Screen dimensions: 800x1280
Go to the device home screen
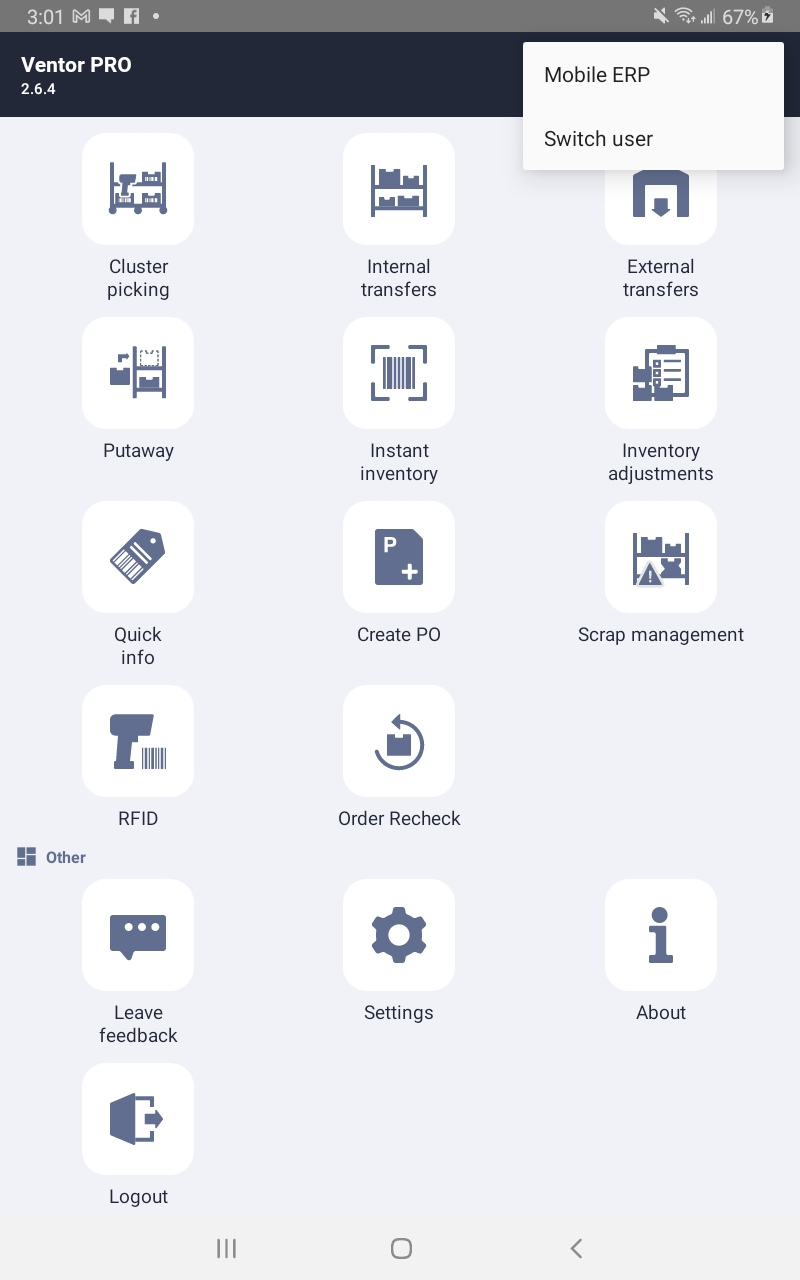click(x=401, y=1248)
